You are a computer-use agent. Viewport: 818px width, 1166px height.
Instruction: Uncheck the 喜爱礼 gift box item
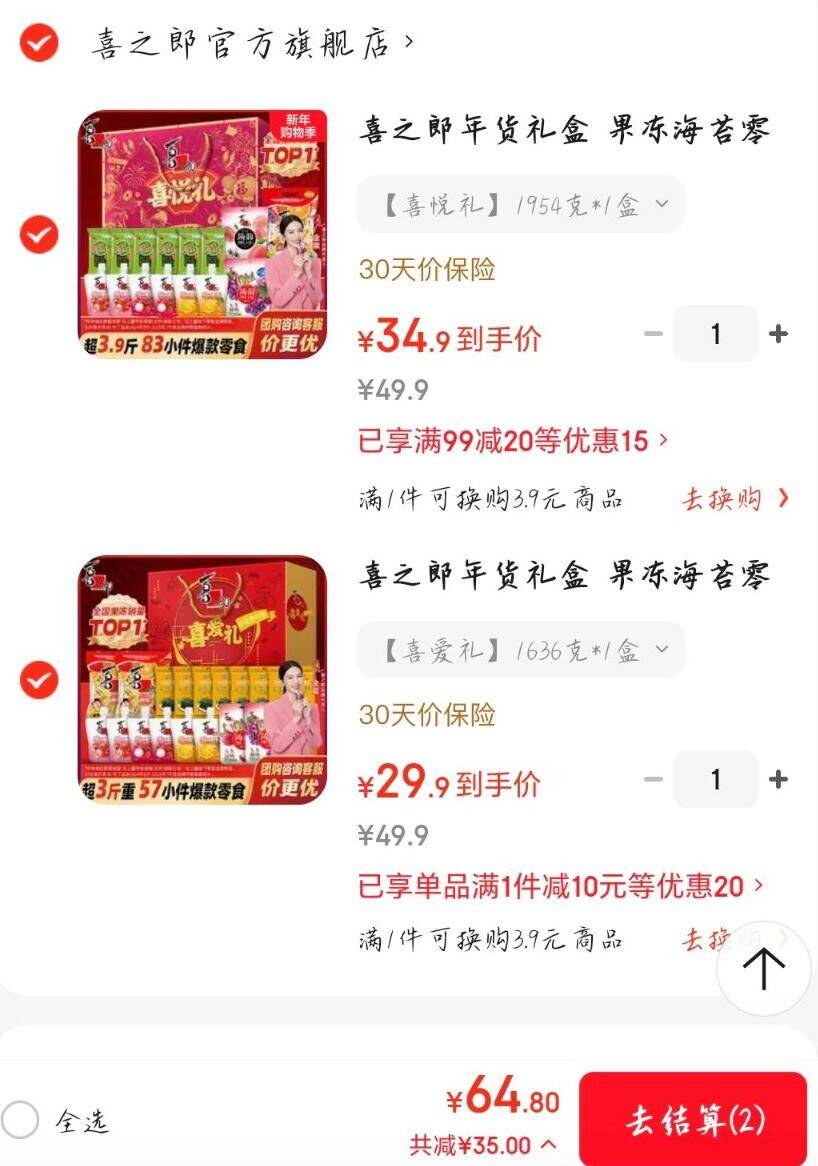(x=40, y=680)
